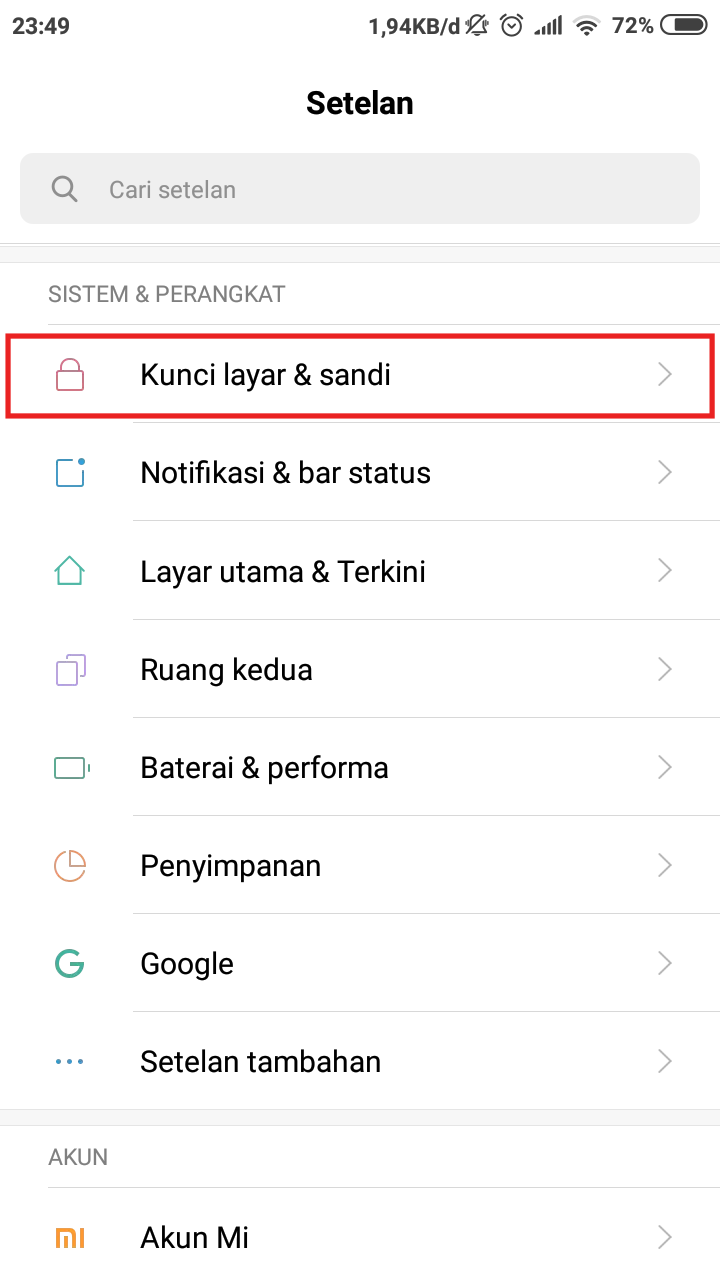Select Baterai & performa
Viewport: 720px width, 1280px height.
360,767
